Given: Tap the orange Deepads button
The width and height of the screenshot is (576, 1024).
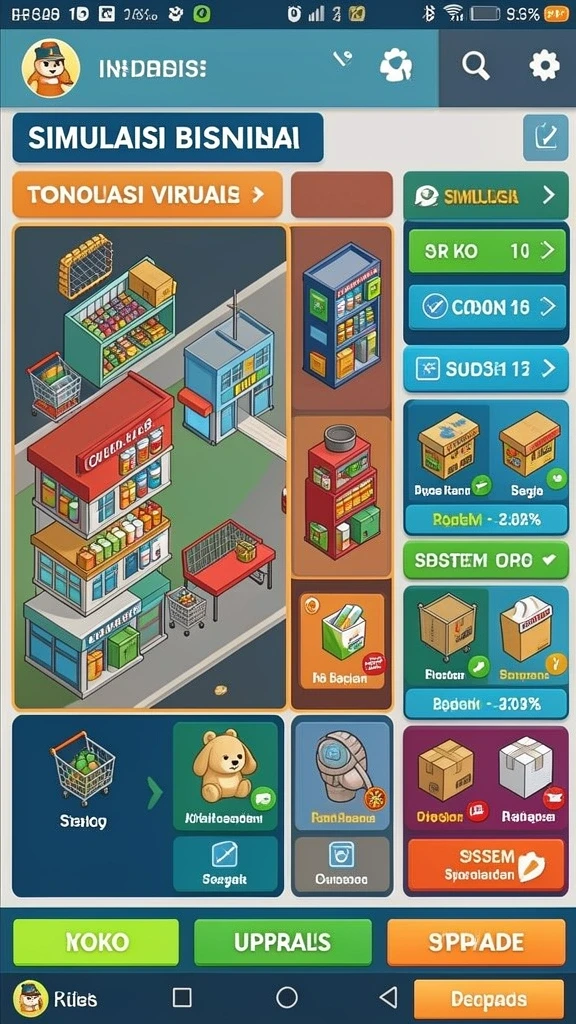Looking at the screenshot, I should (x=489, y=999).
